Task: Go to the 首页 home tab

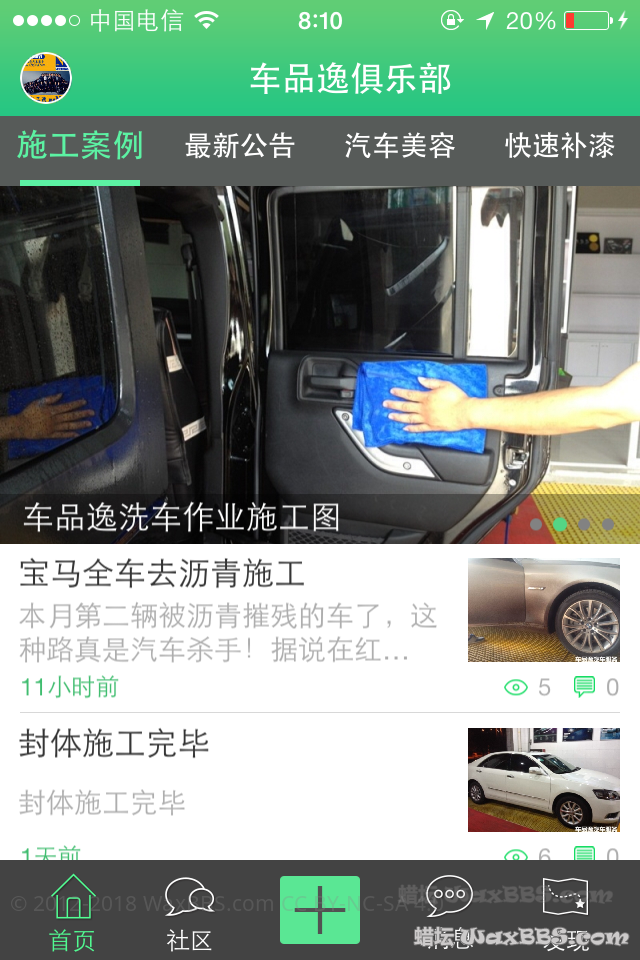Action: click(x=73, y=912)
